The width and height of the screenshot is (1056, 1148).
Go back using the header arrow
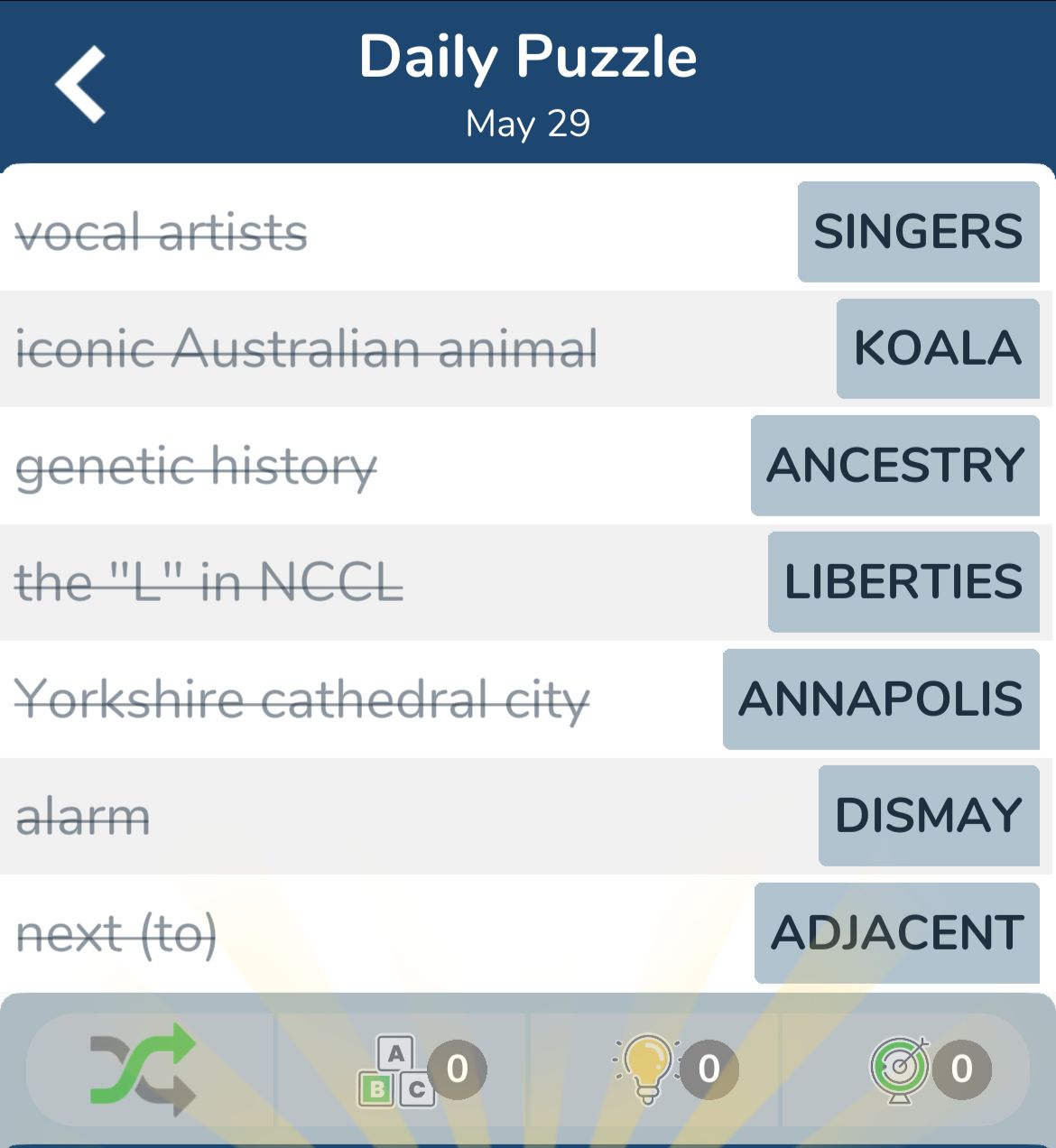click(x=80, y=84)
